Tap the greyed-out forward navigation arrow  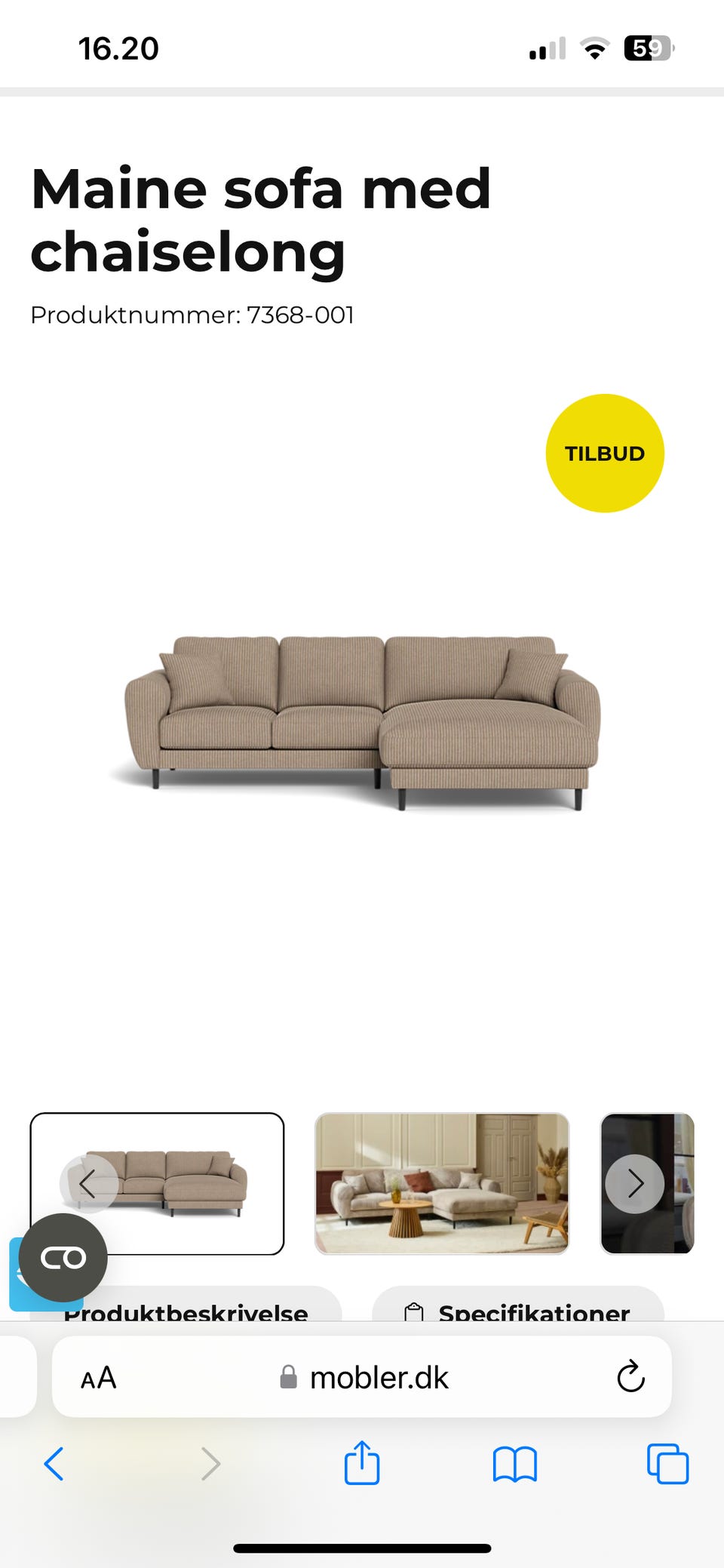coord(209,1465)
